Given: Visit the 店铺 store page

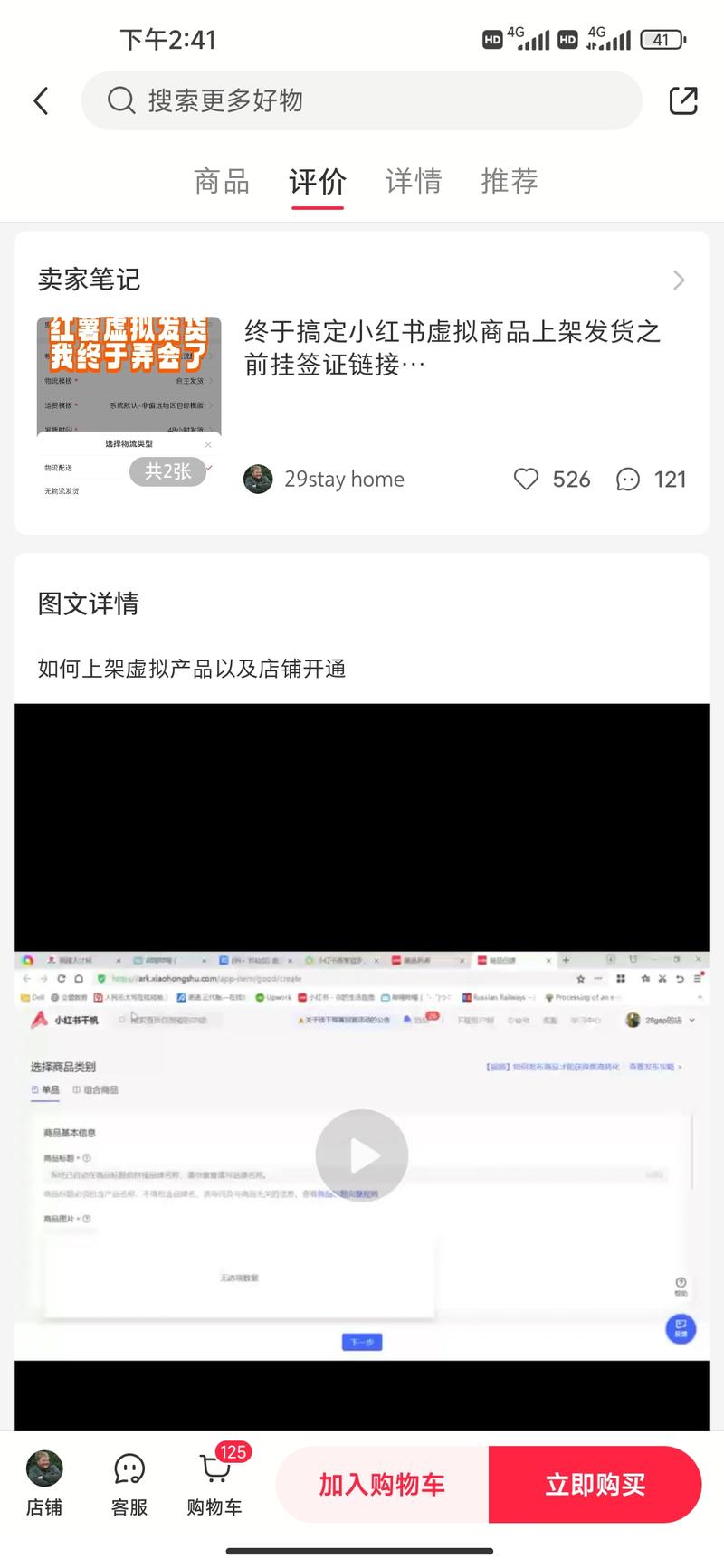Looking at the screenshot, I should coord(44,1484).
